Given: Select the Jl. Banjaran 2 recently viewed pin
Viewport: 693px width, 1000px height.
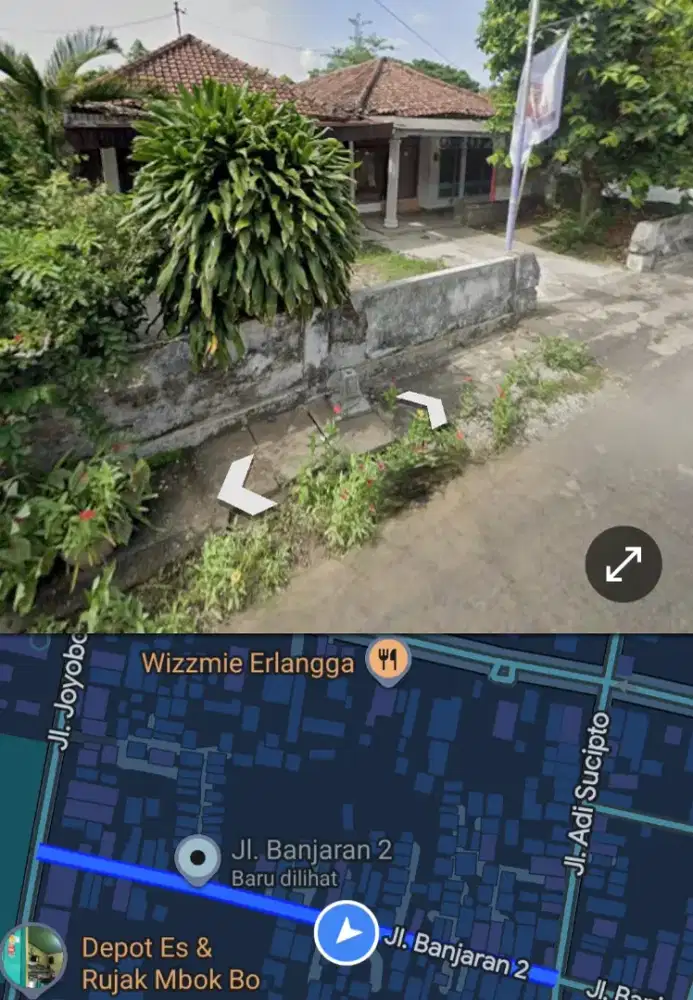Looking at the screenshot, I should [198, 858].
